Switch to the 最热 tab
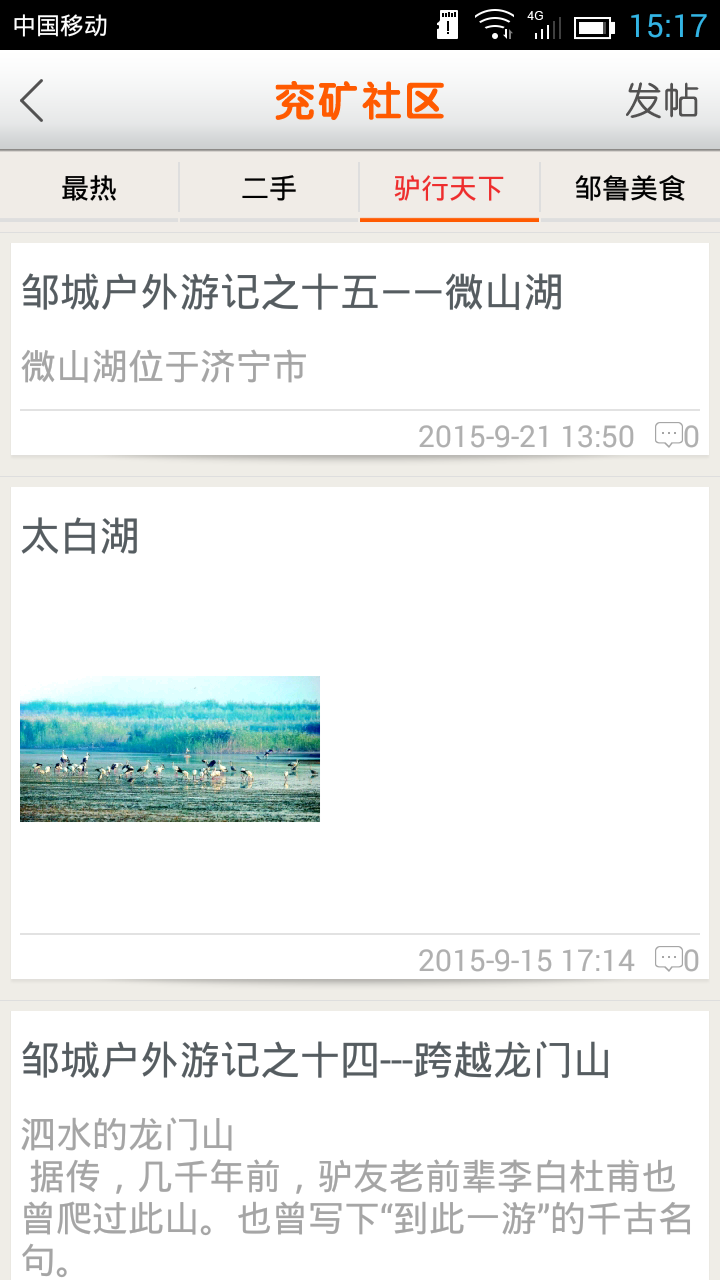720x1280 pixels. tap(89, 188)
